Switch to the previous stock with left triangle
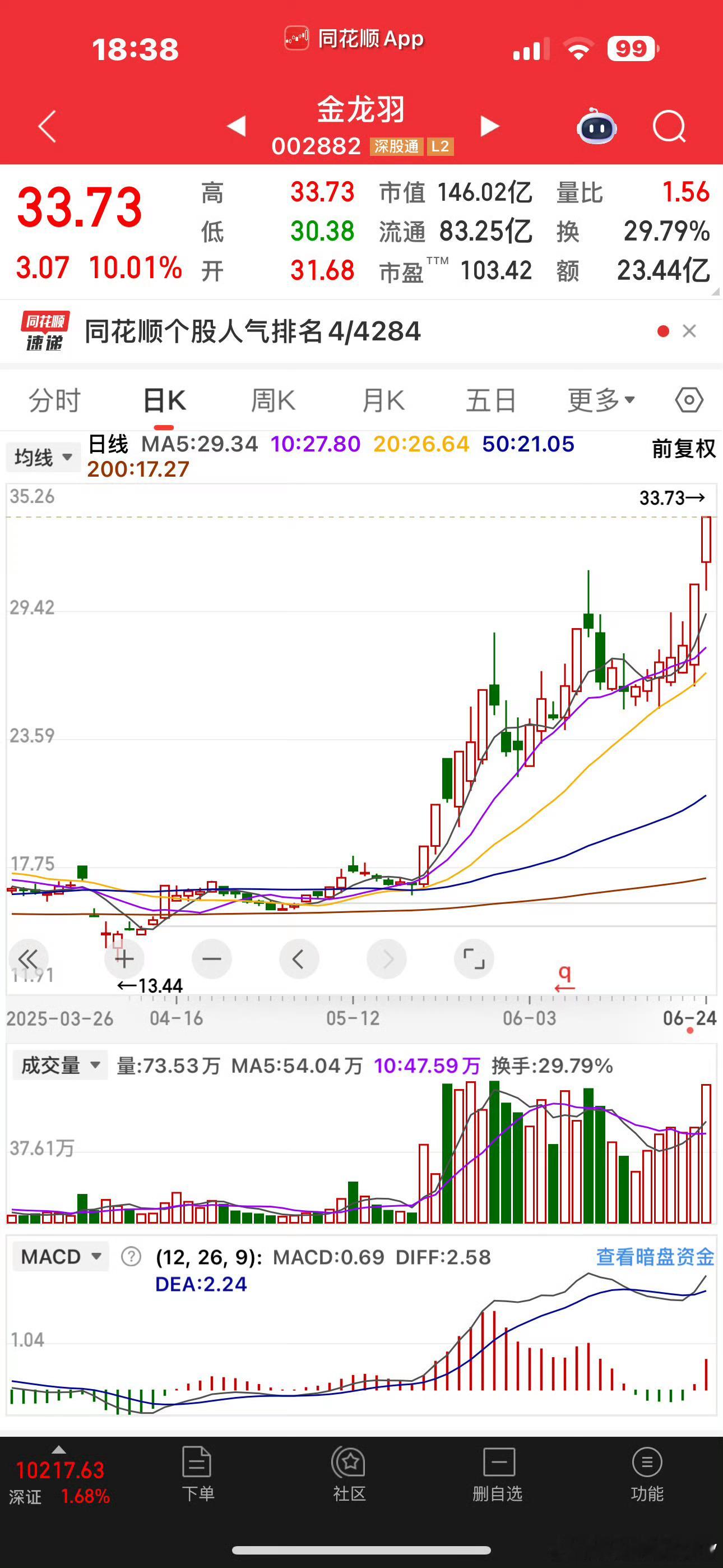Image resolution: width=723 pixels, height=1568 pixels. tap(236, 126)
